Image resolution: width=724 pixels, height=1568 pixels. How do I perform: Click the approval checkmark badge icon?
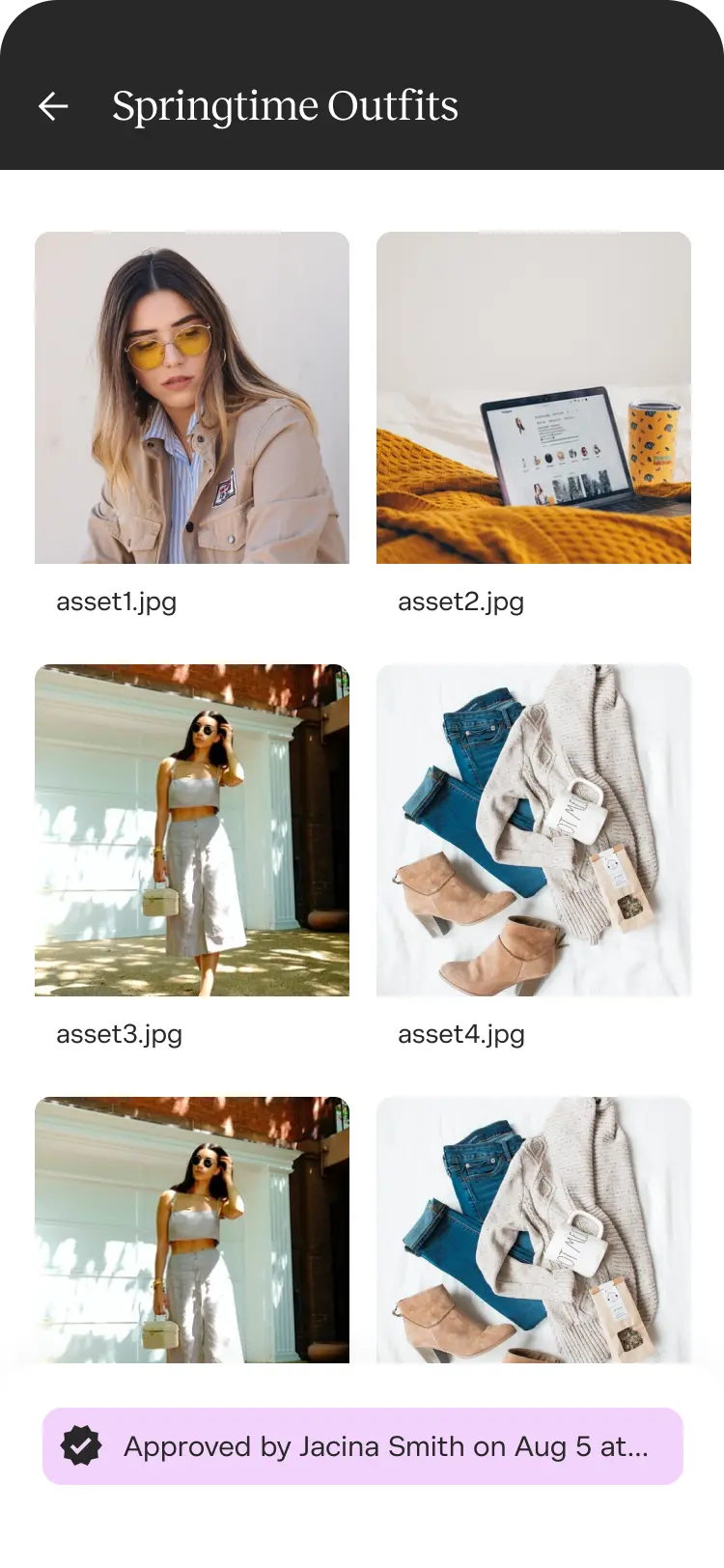coord(82,1445)
